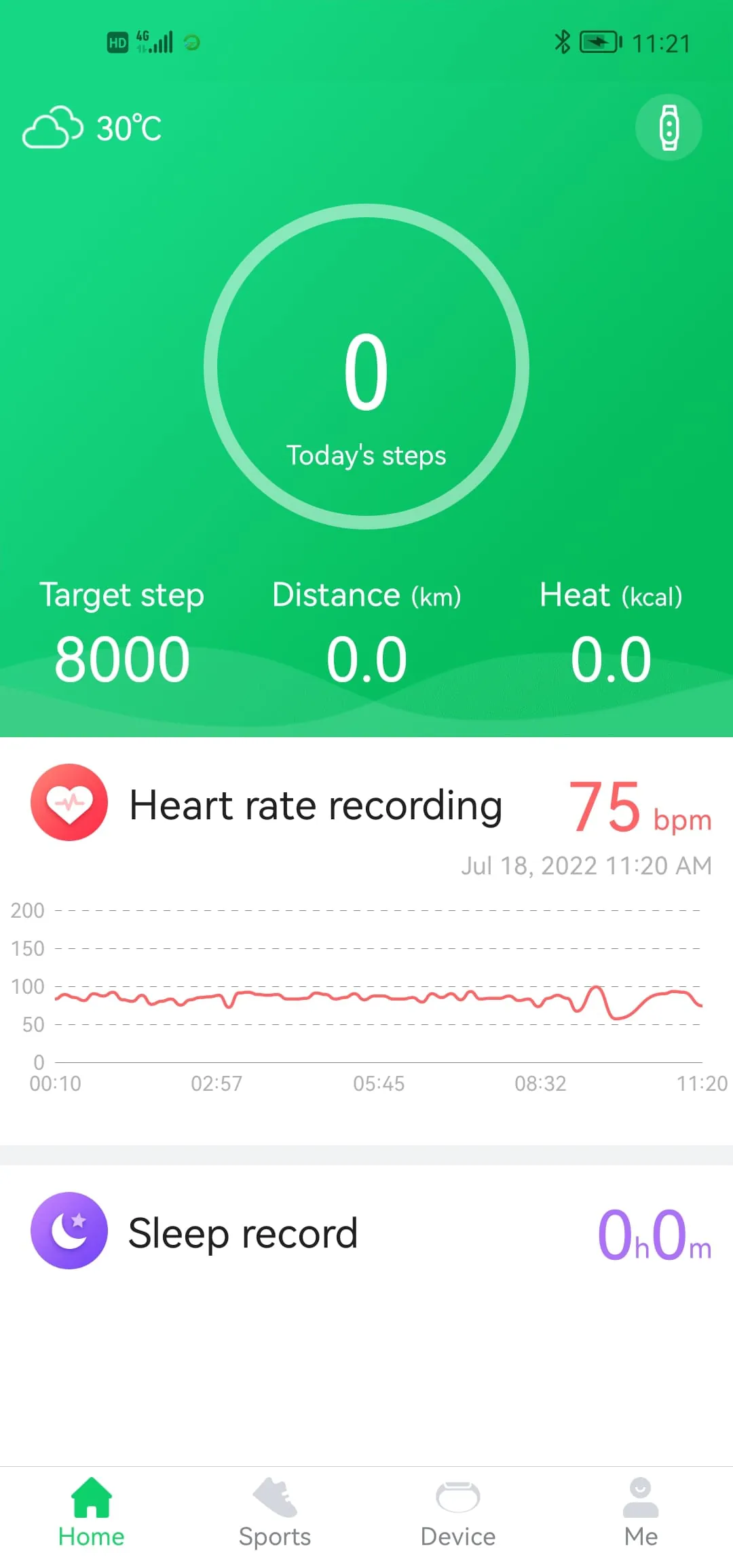Switch to the Sports tab

(275, 1514)
